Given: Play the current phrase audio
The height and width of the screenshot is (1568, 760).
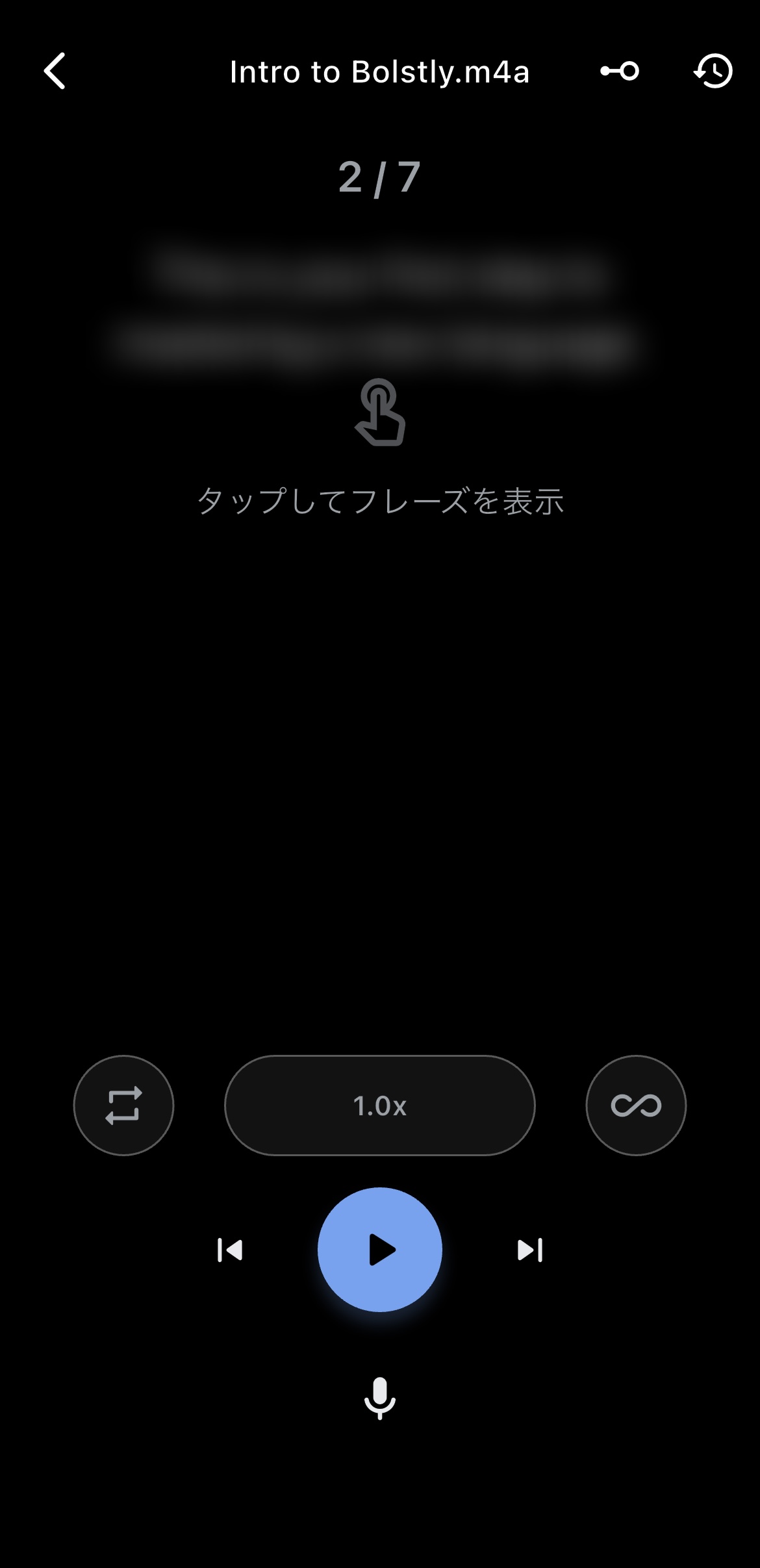Looking at the screenshot, I should pyautogui.click(x=380, y=1250).
